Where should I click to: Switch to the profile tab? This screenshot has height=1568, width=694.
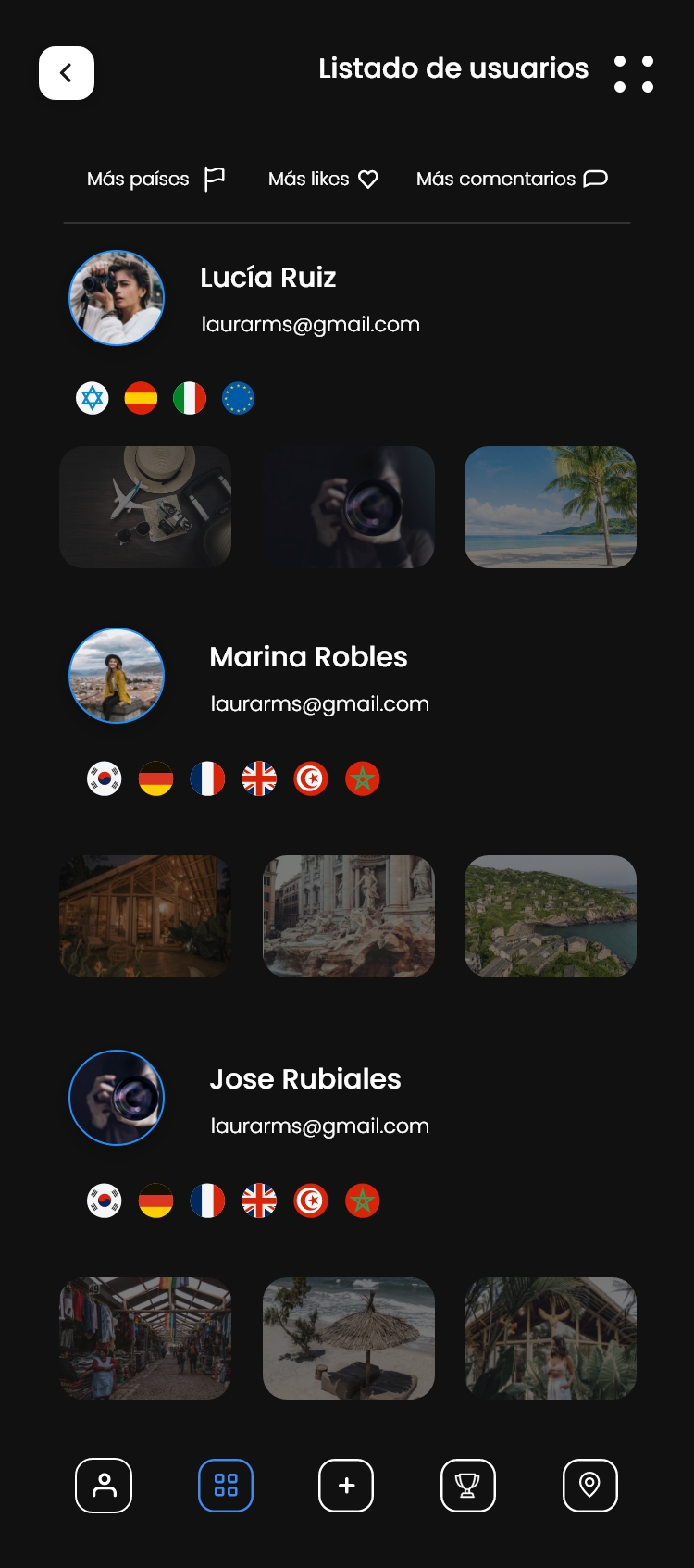click(104, 1486)
